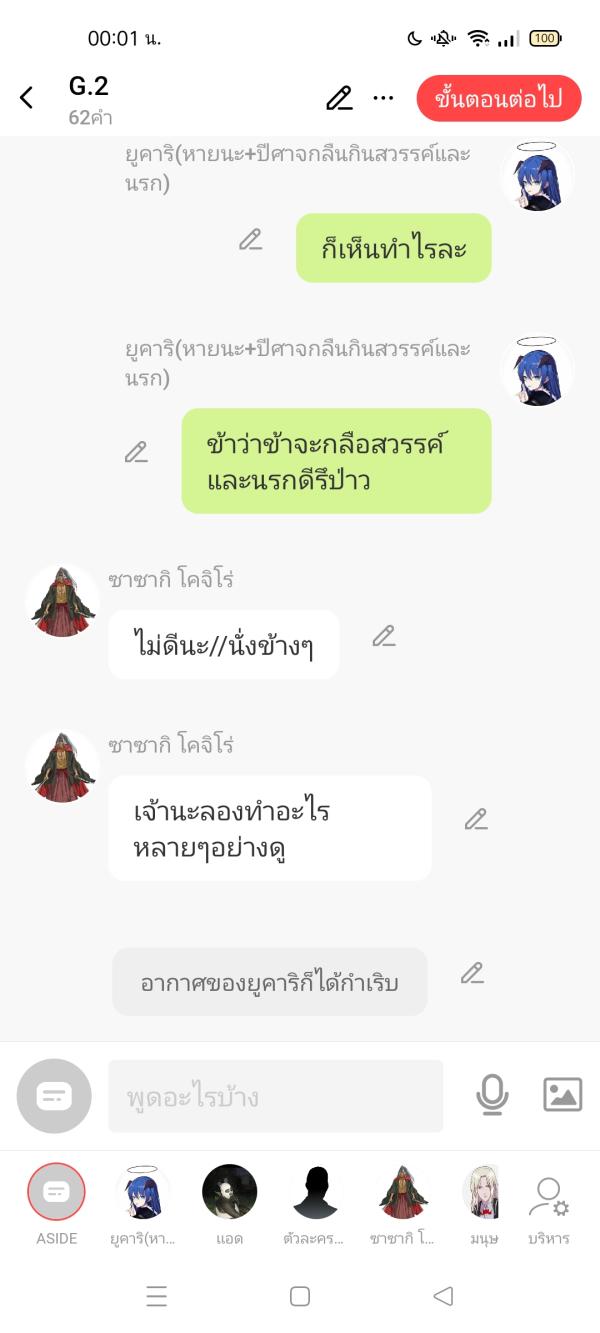Edit the message ก็เห็นทำไรละ

[250, 240]
